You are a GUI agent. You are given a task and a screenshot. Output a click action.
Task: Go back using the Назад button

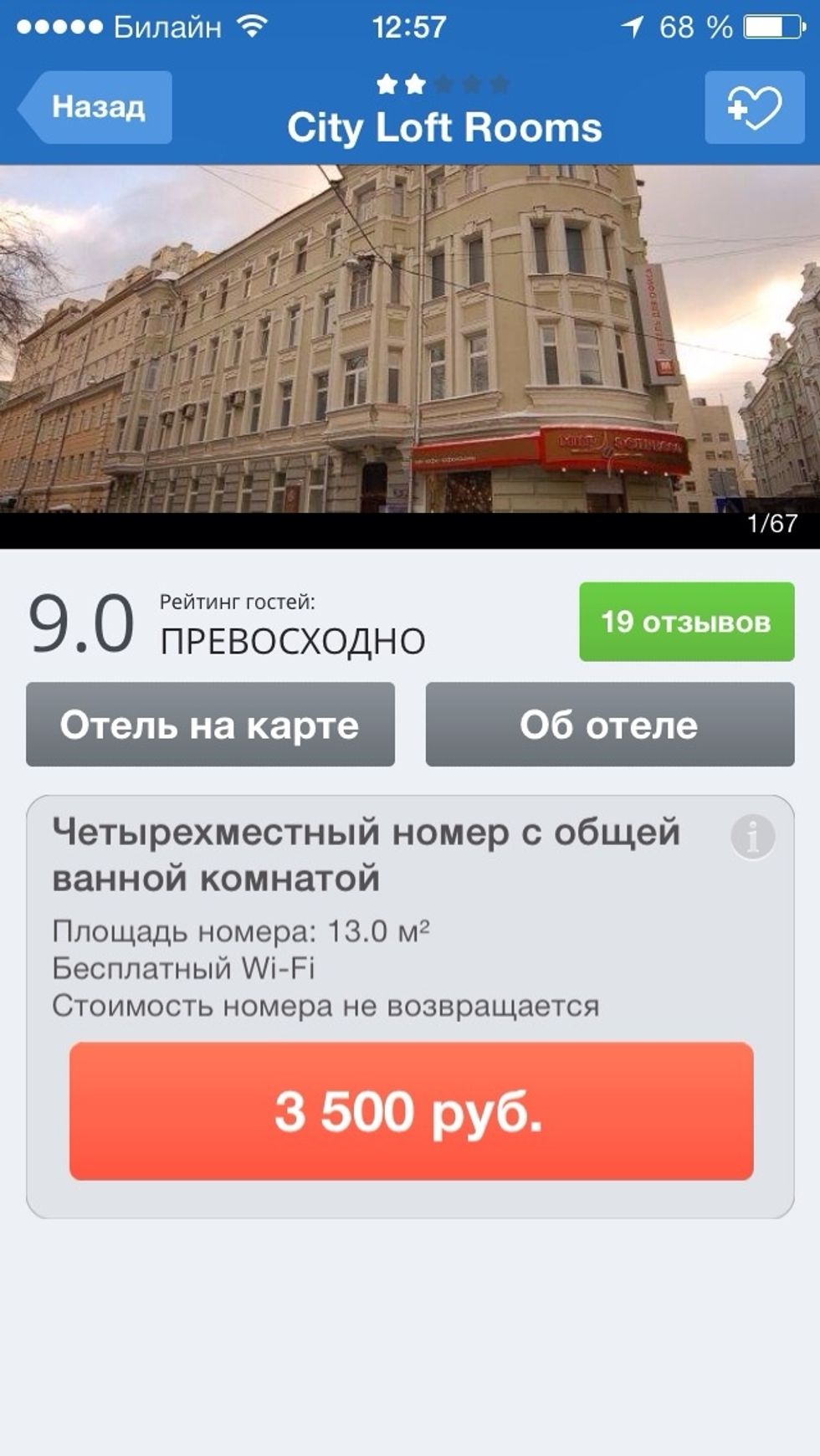tap(96, 107)
